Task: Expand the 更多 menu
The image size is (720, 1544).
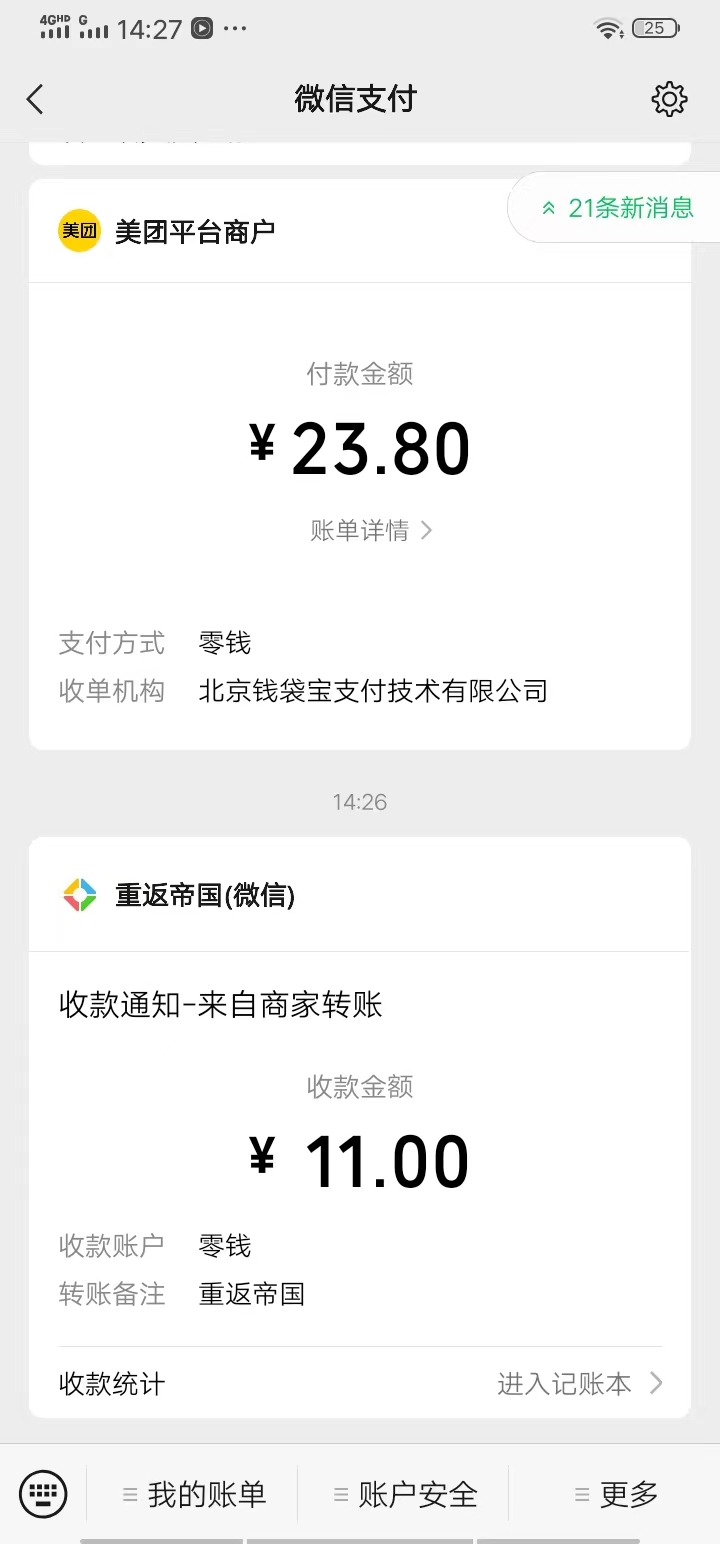Action: pos(616,1495)
